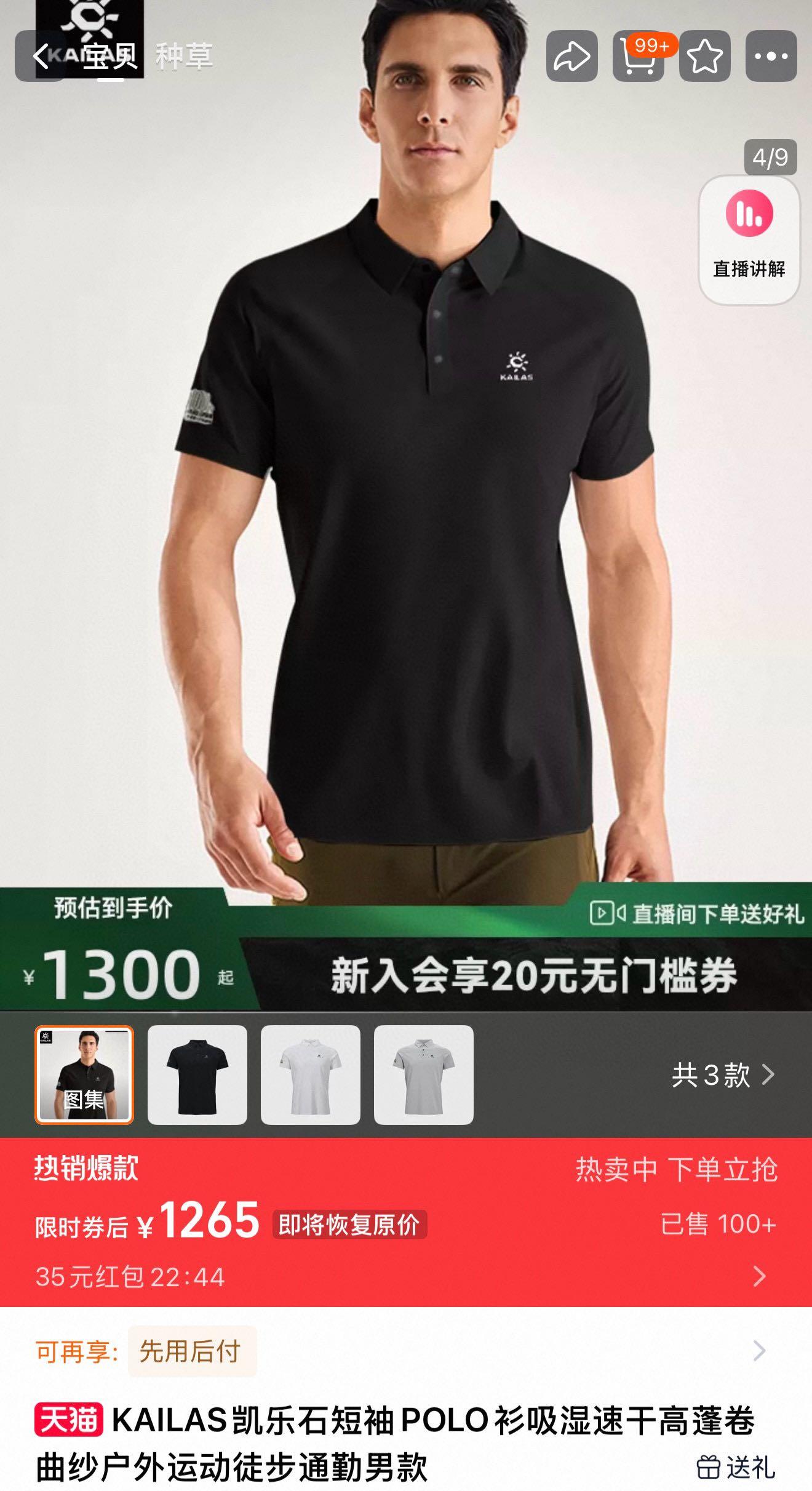Select the 图集 gallery thumbnail
The width and height of the screenshot is (812, 1491).
click(x=84, y=1075)
